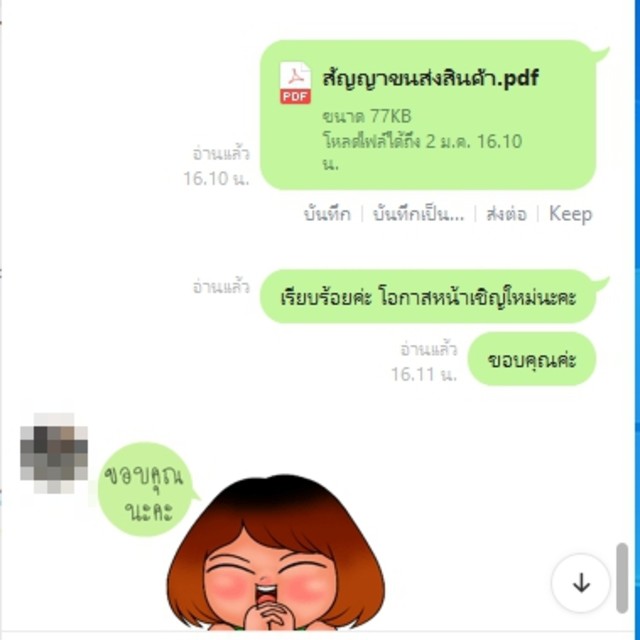
Task: Tap บันทึก to save the file
Action: point(327,214)
